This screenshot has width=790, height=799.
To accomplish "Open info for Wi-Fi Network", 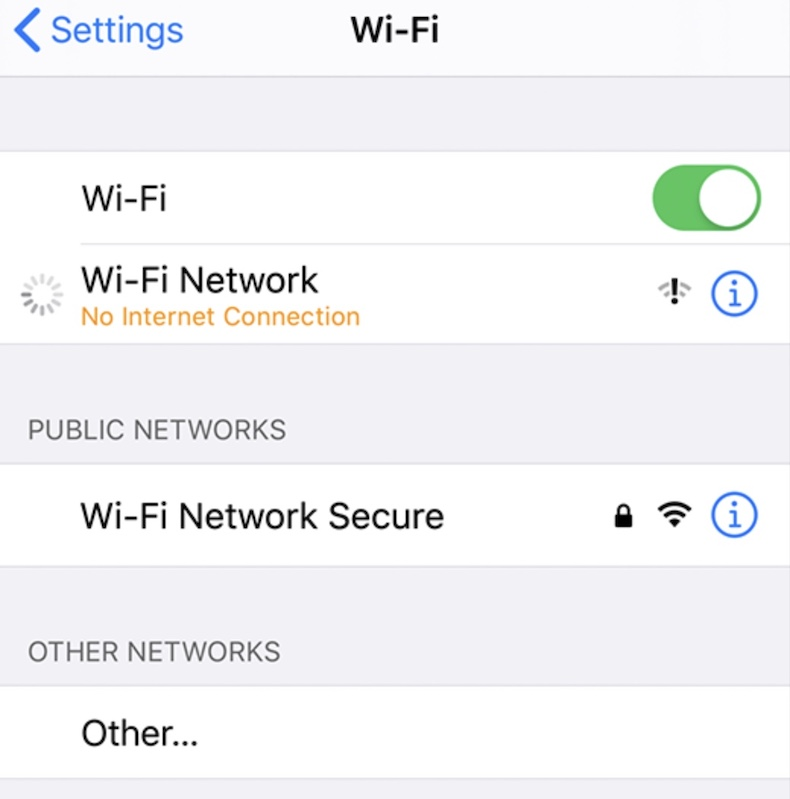I will [734, 294].
